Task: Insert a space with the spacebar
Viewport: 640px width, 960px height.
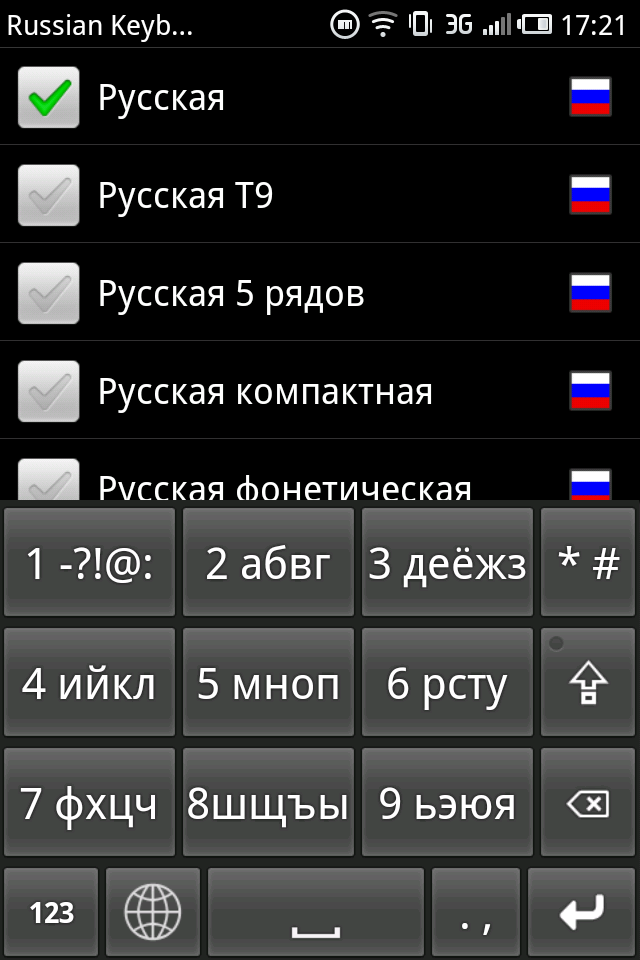Action: [316, 912]
